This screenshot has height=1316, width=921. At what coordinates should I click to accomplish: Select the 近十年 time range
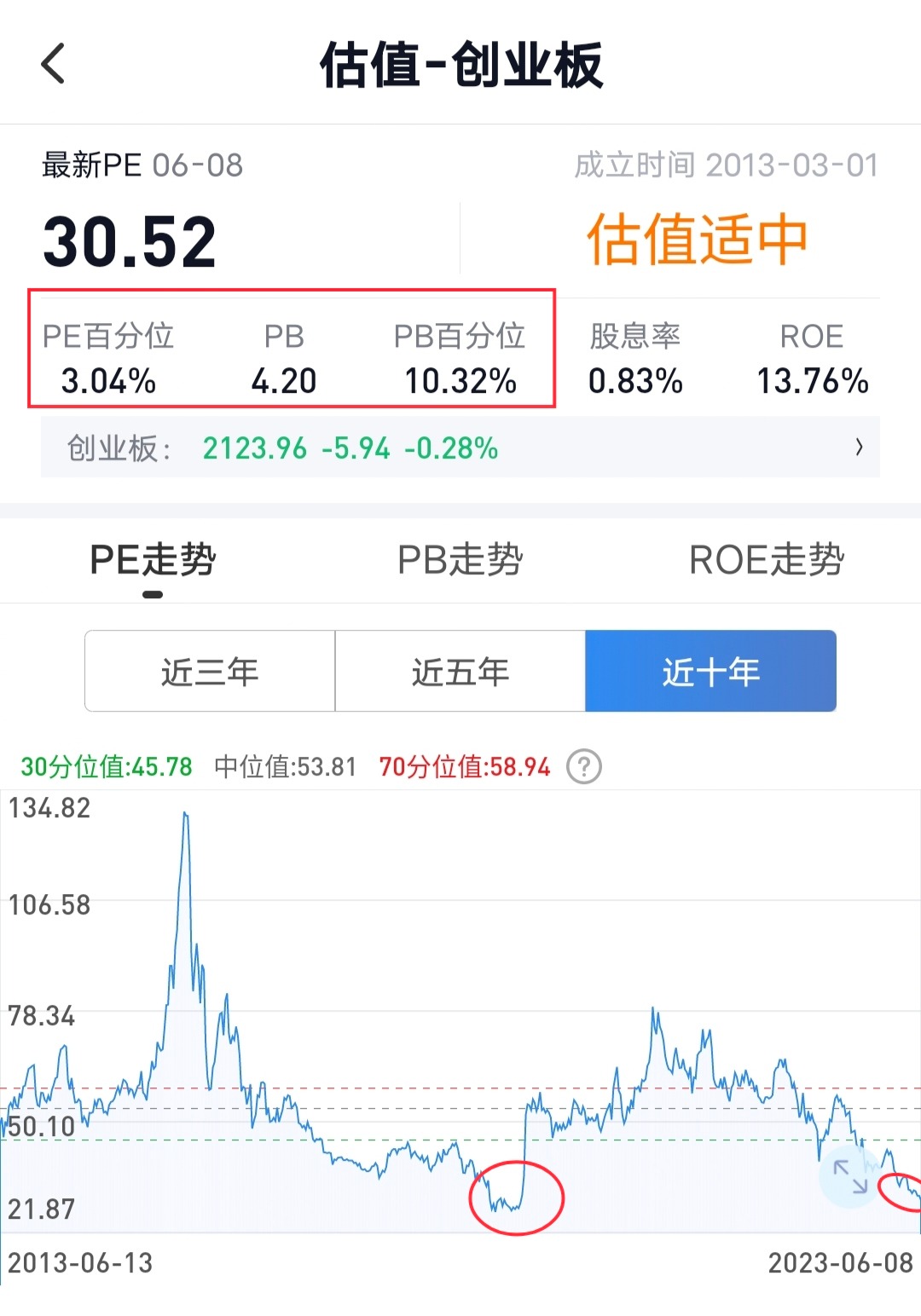tap(710, 671)
